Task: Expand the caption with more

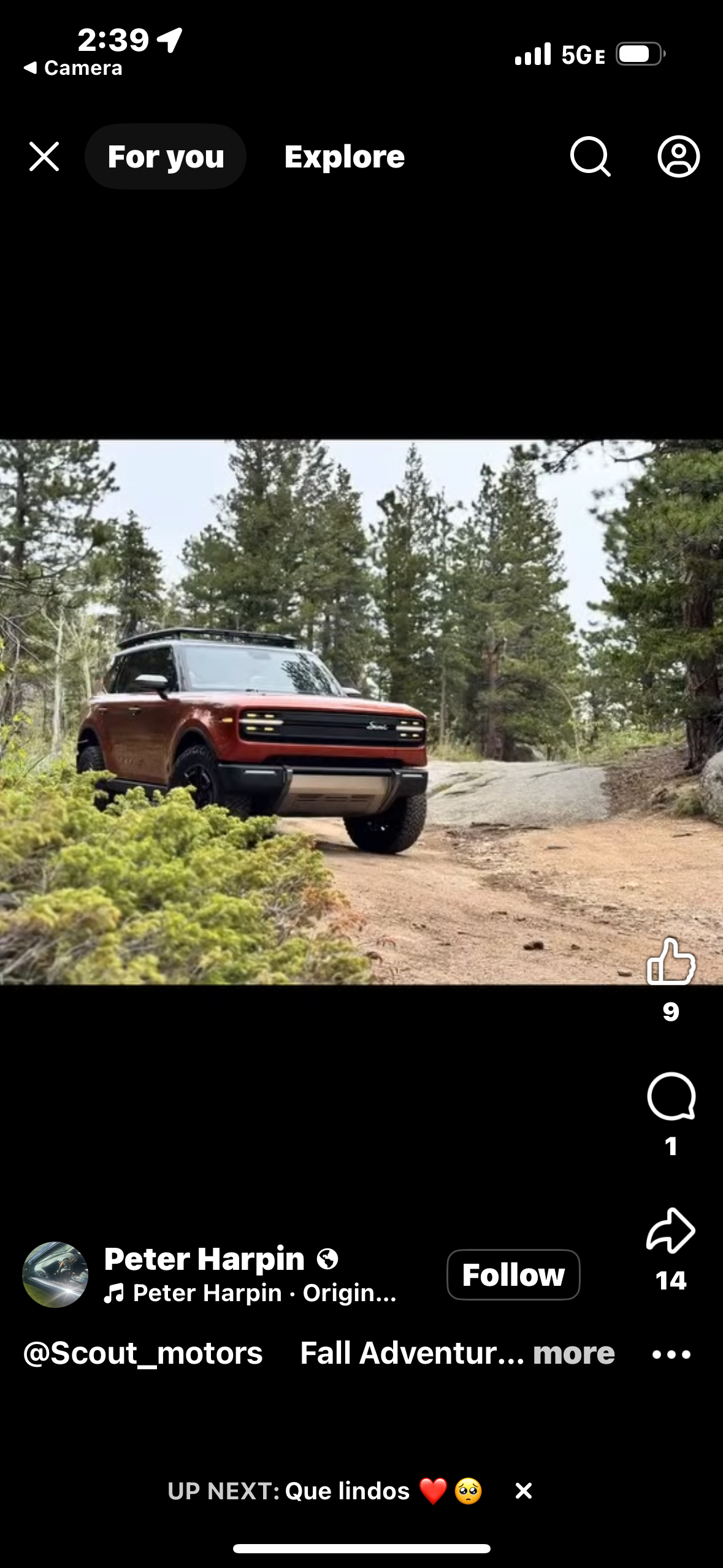Action: [573, 1353]
